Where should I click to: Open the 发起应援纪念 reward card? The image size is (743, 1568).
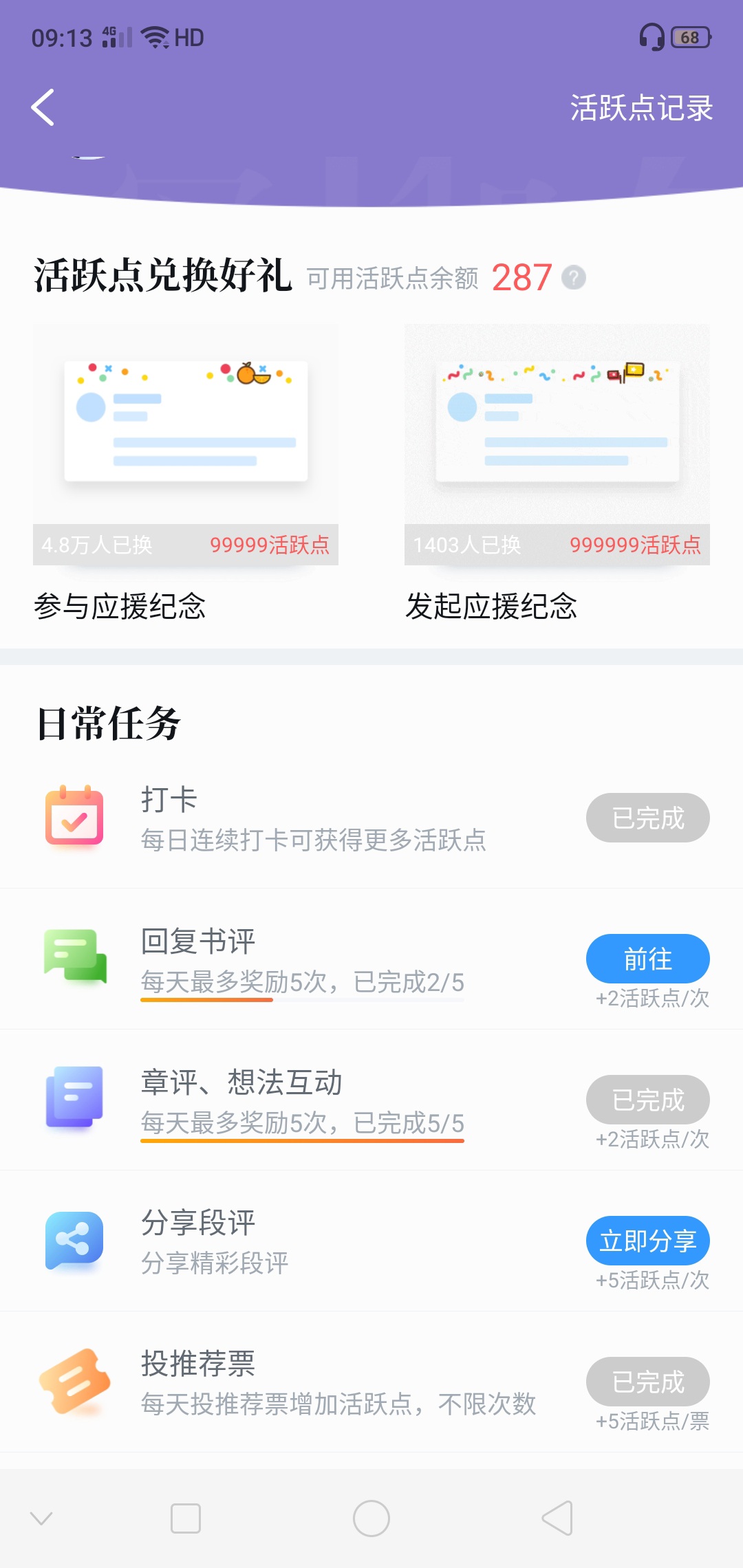pos(557,474)
